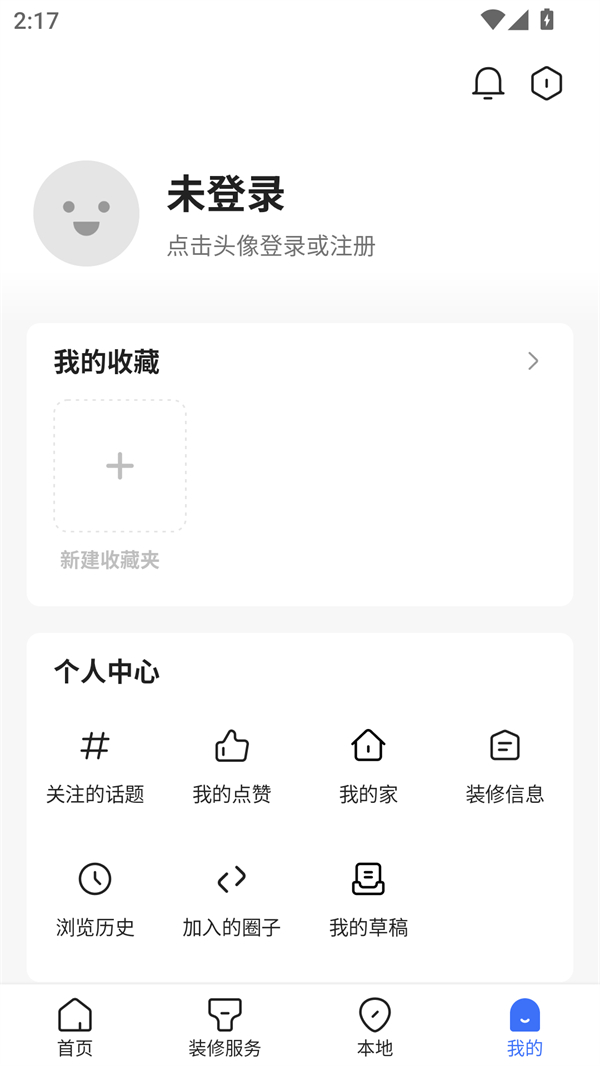View 浏览历史
Screen dimensions: 600x1066
coord(95,898)
